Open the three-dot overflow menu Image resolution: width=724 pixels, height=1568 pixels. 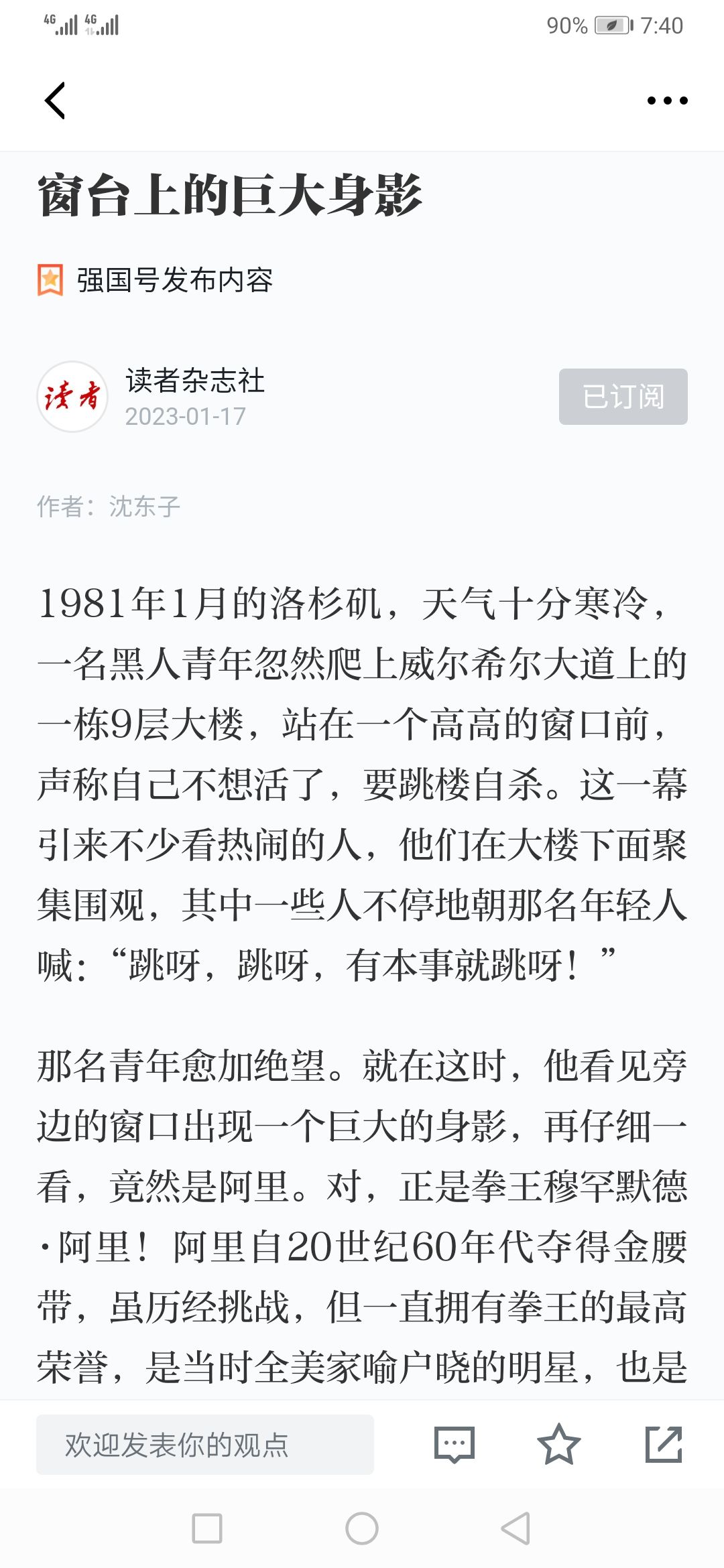pyautogui.click(x=667, y=101)
